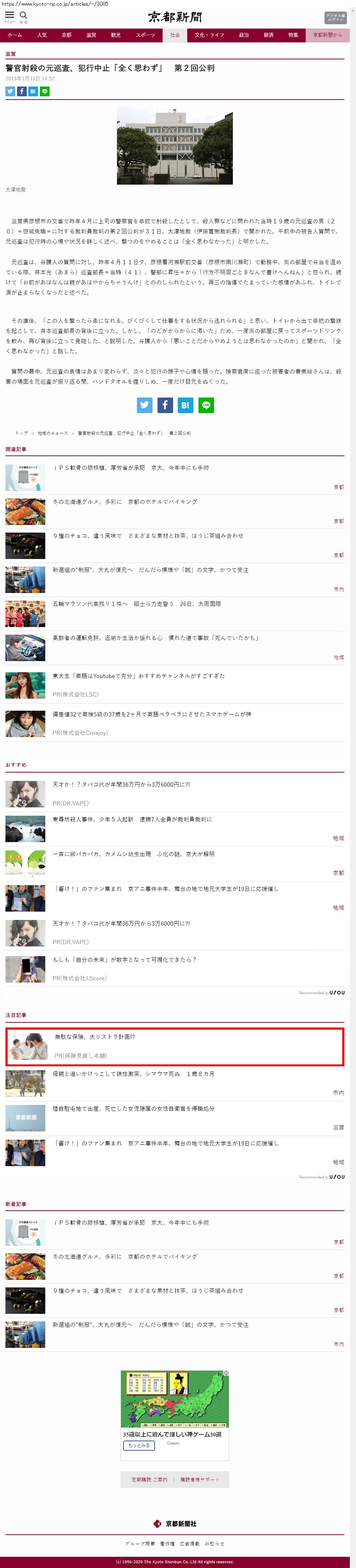Image resolution: width=356 pixels, height=1568 pixels.
Task: Open the 無駄な保険、大リストラ計画 ad
Action: pyautogui.click(x=95, y=1037)
